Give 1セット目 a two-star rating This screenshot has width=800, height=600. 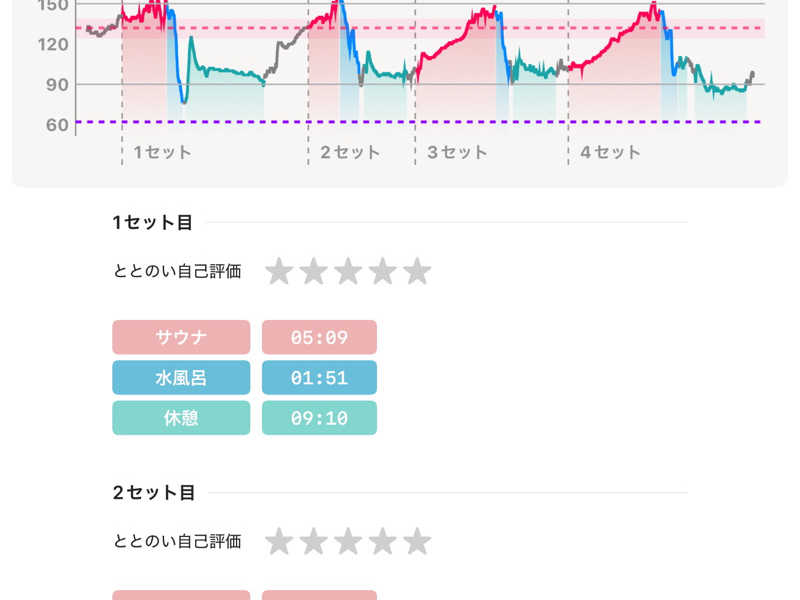click(314, 271)
